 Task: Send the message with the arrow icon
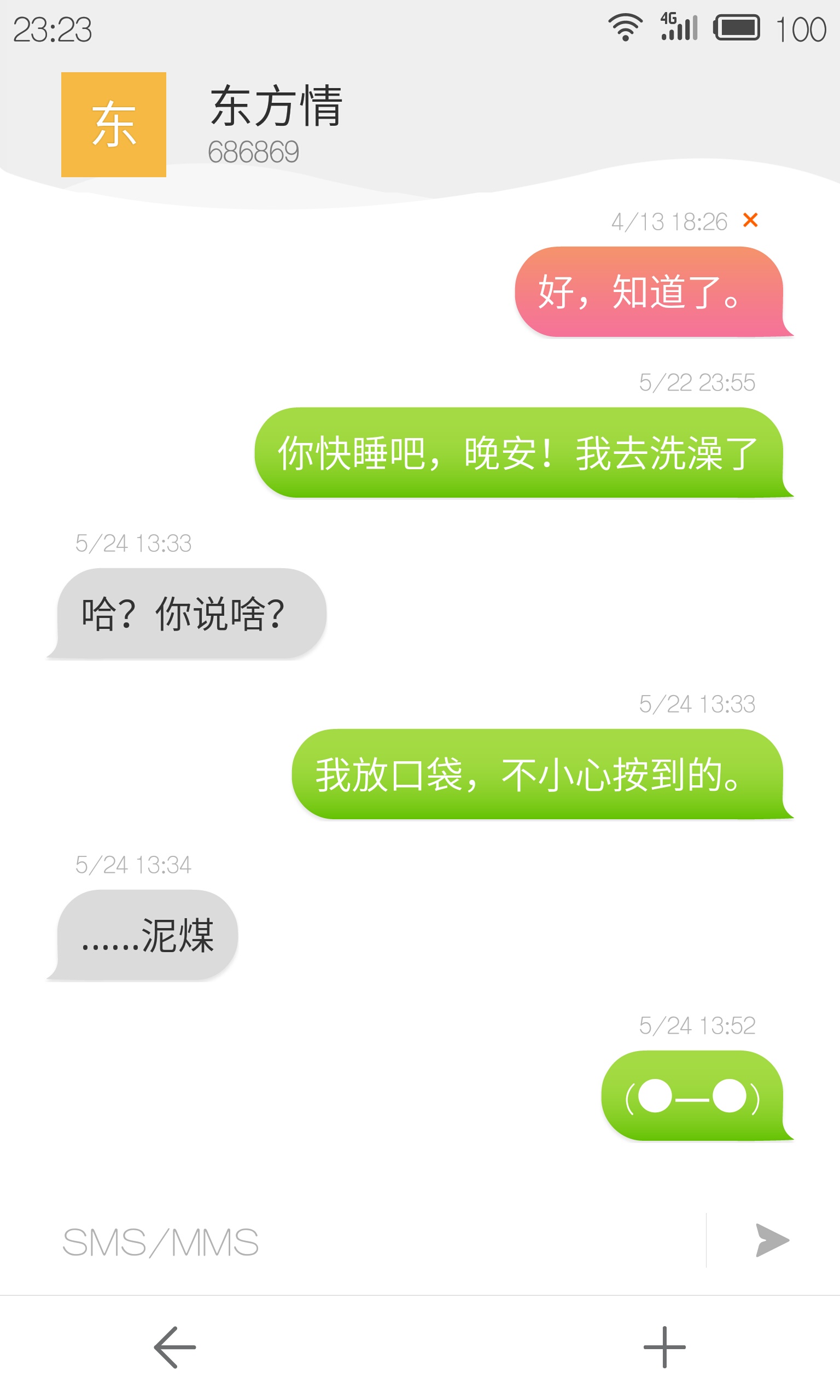(x=773, y=1241)
